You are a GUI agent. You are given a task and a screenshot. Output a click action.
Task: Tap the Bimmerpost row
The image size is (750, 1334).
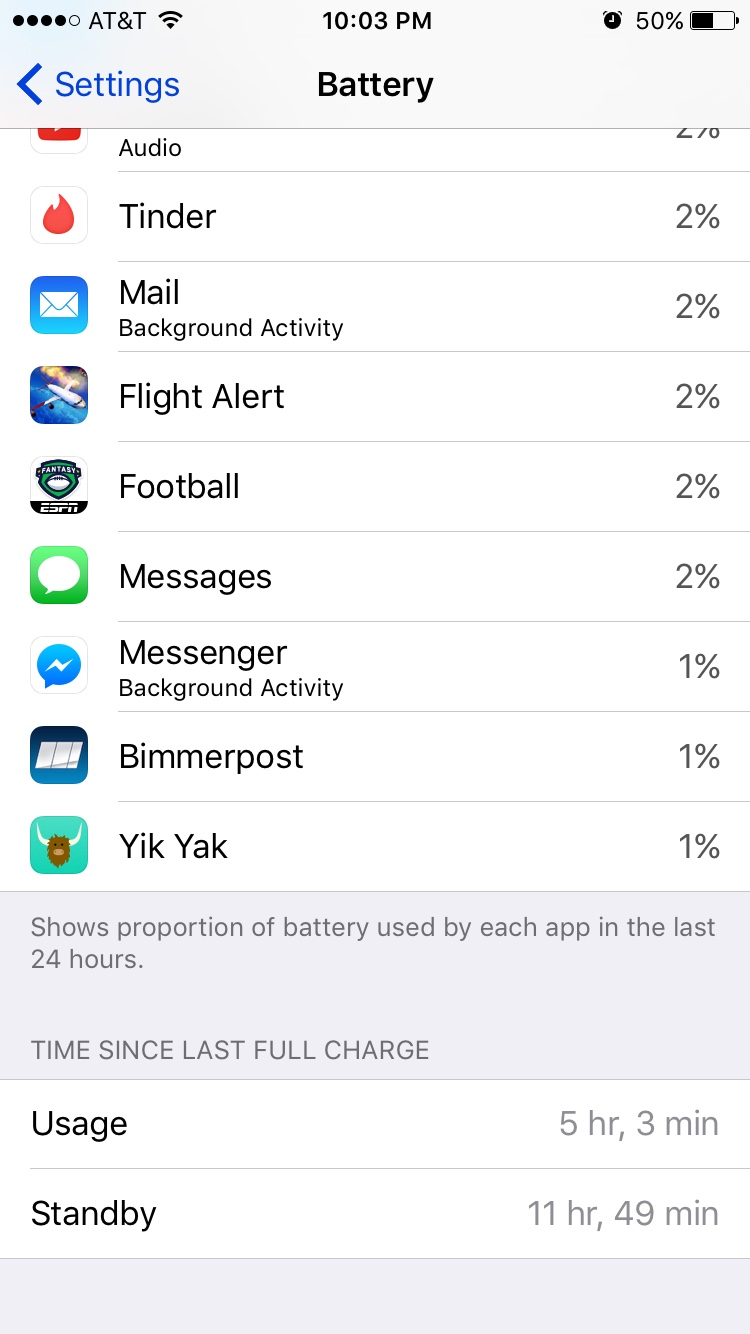[375, 757]
